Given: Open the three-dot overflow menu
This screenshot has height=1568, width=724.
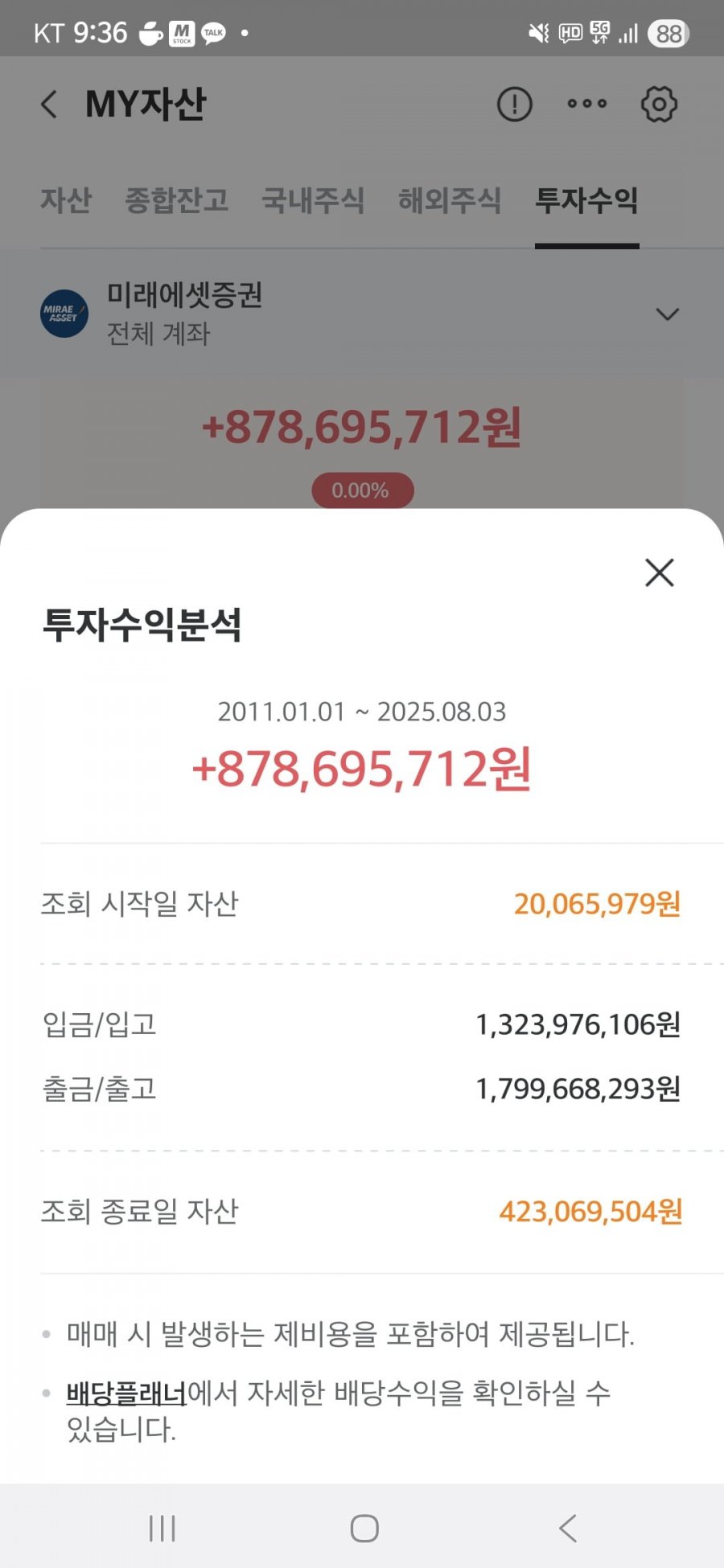Looking at the screenshot, I should click(x=587, y=104).
